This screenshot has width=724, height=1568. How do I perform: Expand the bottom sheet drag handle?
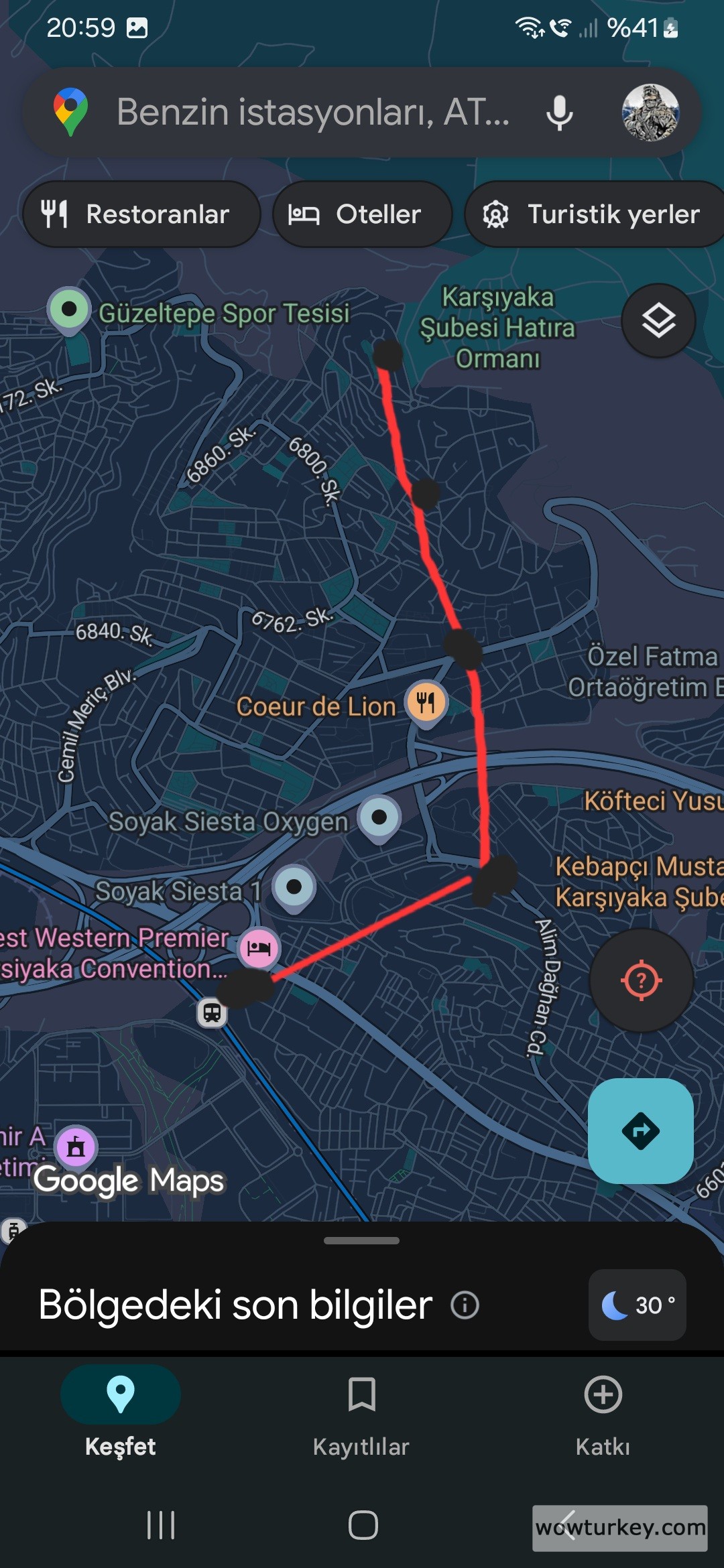tap(361, 1240)
